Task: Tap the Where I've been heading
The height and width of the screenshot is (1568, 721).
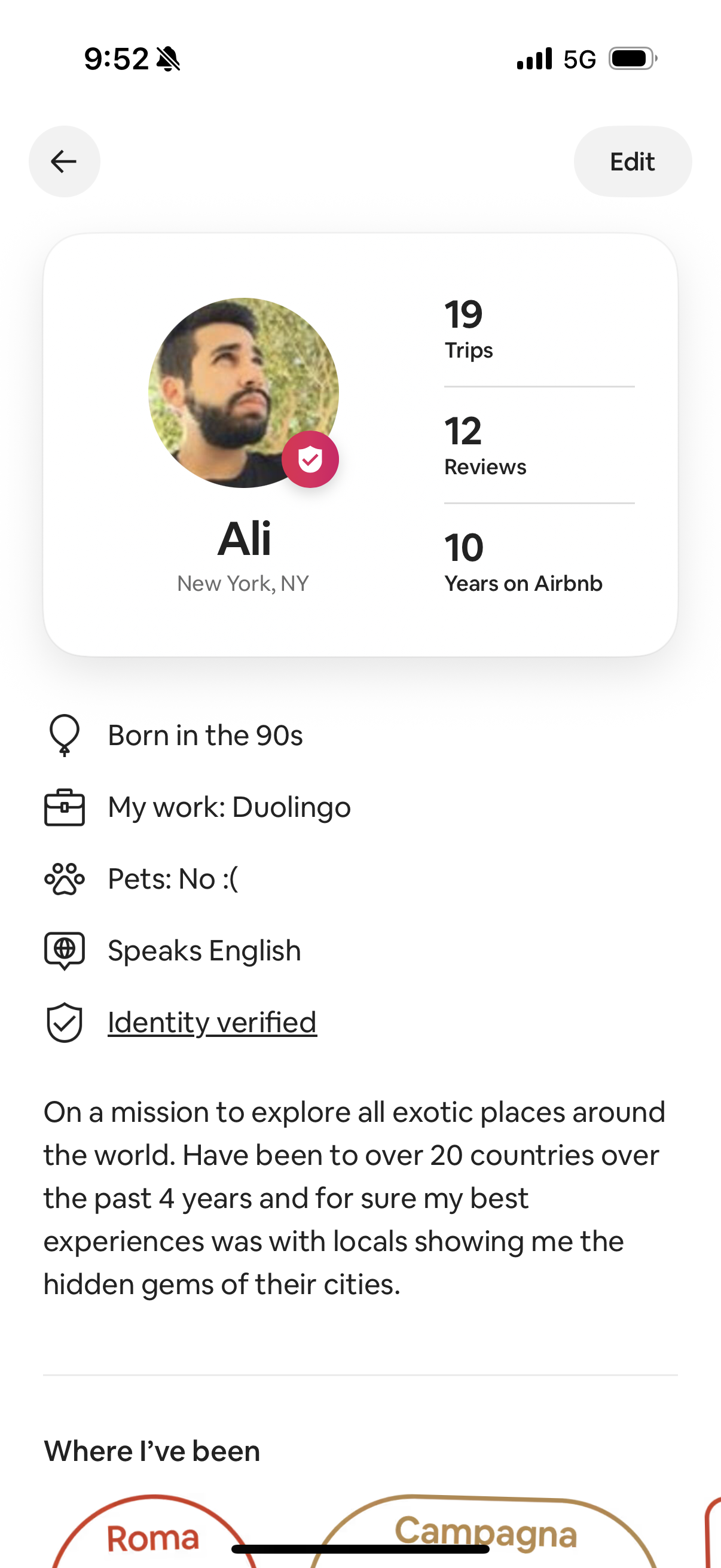Action: pyautogui.click(x=151, y=1450)
